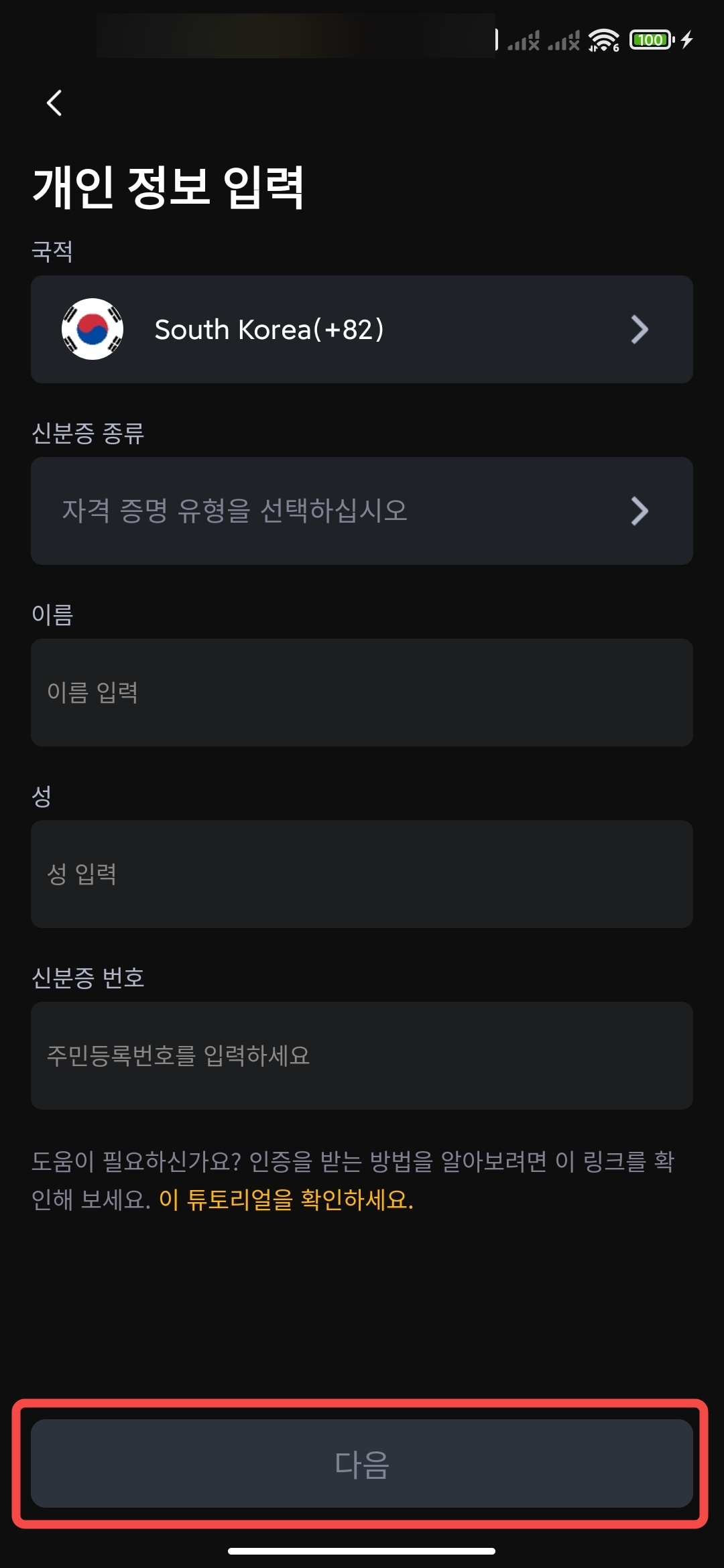Focus the 주민등록번호 입력 field
Viewport: 724px width, 1568px height.
coord(362,1055)
